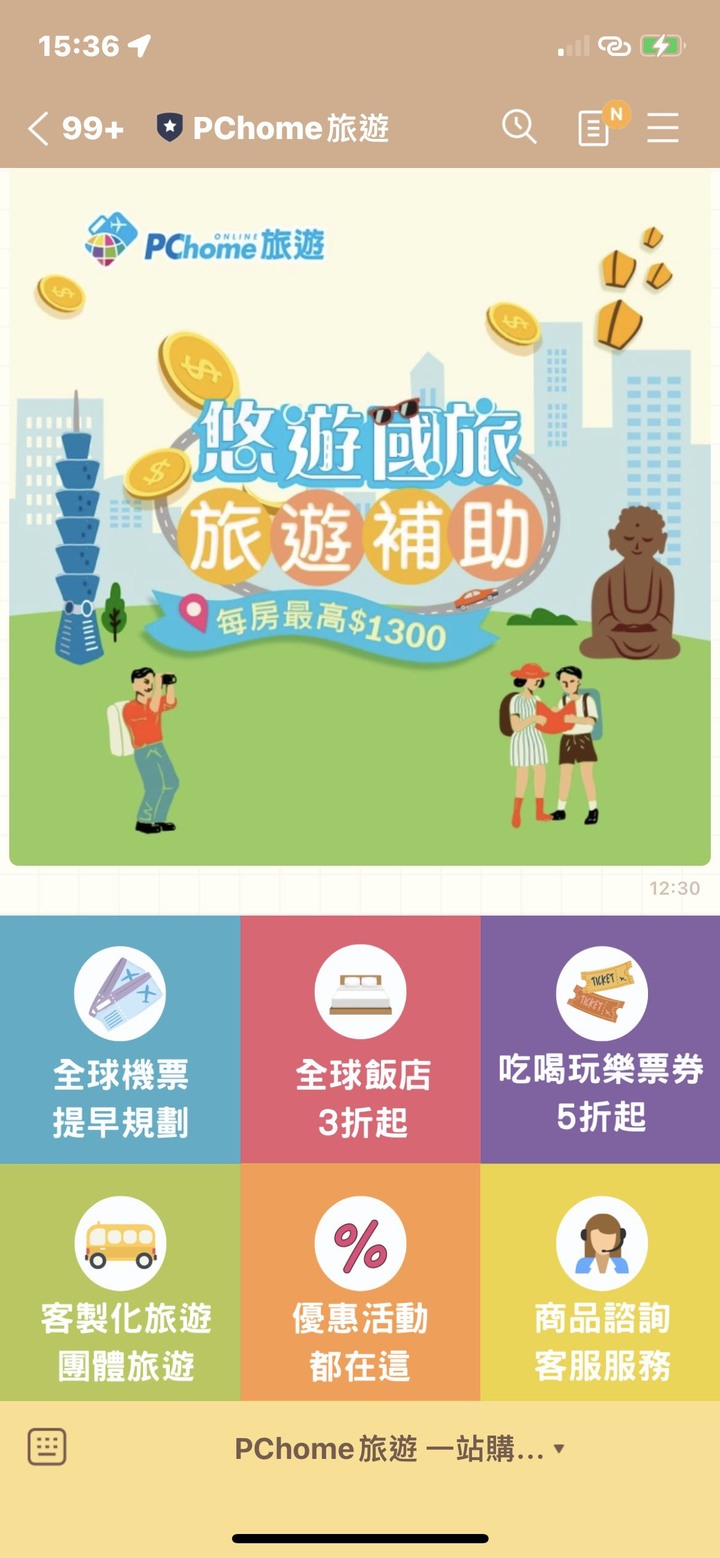This screenshot has width=720, height=1558.
Task: Open 商品諮詢客服服務 from rich menu
Action: click(600, 1290)
